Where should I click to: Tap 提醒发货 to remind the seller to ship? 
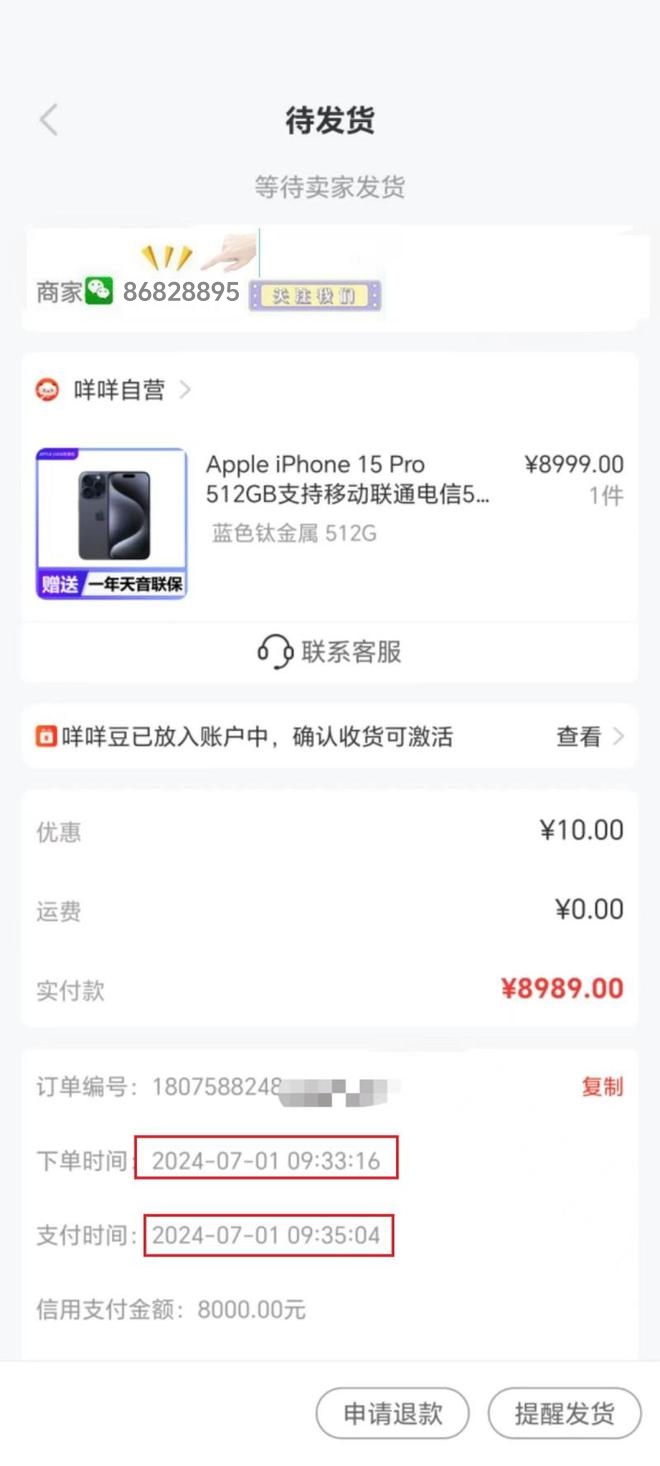(x=564, y=1414)
